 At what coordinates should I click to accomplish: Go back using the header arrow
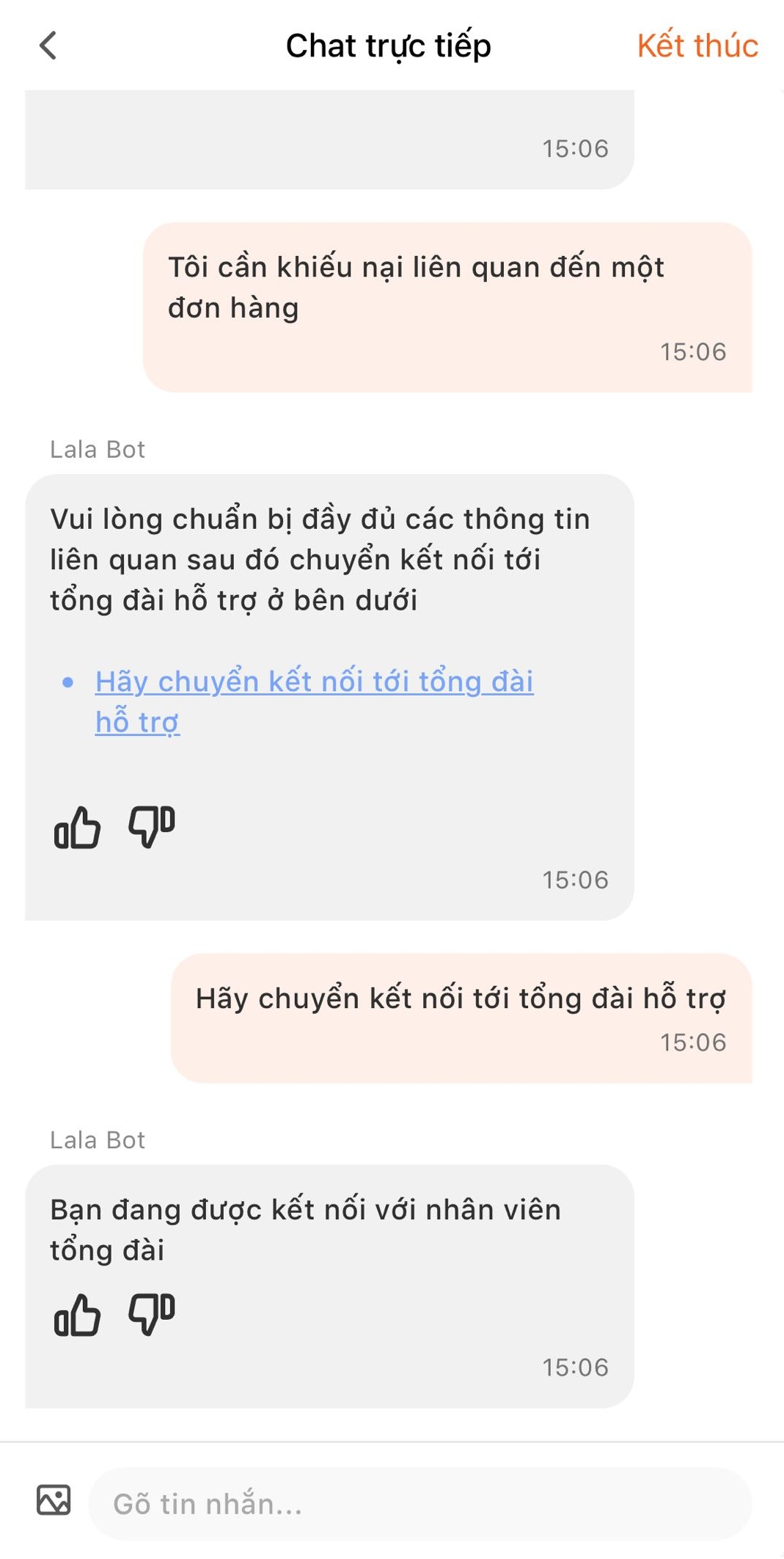coord(48,45)
